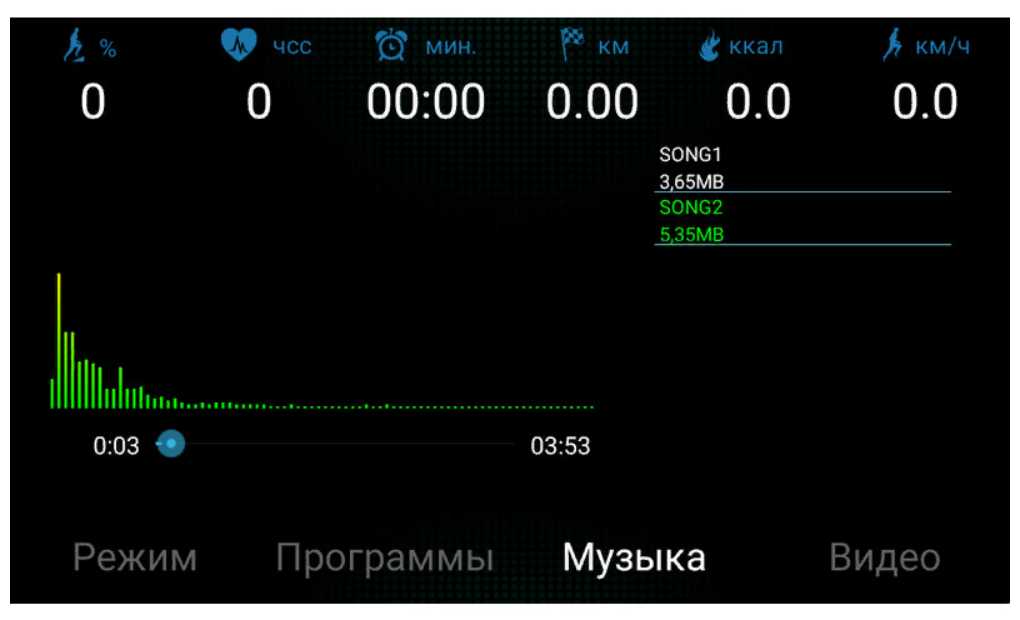Select the Музыка tab
Screen dimensions: 1020x620
tap(634, 558)
